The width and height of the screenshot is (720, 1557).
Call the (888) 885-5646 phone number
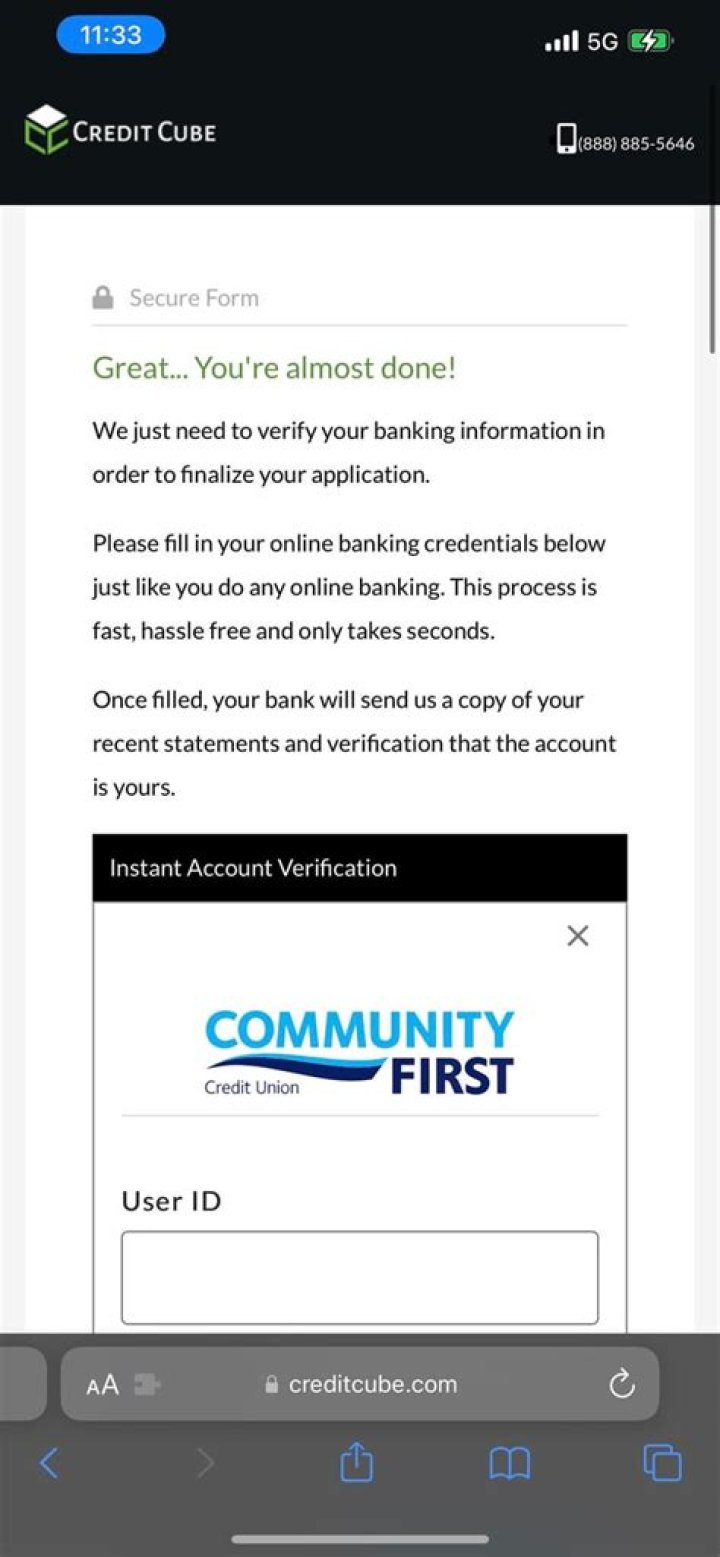[x=626, y=142]
